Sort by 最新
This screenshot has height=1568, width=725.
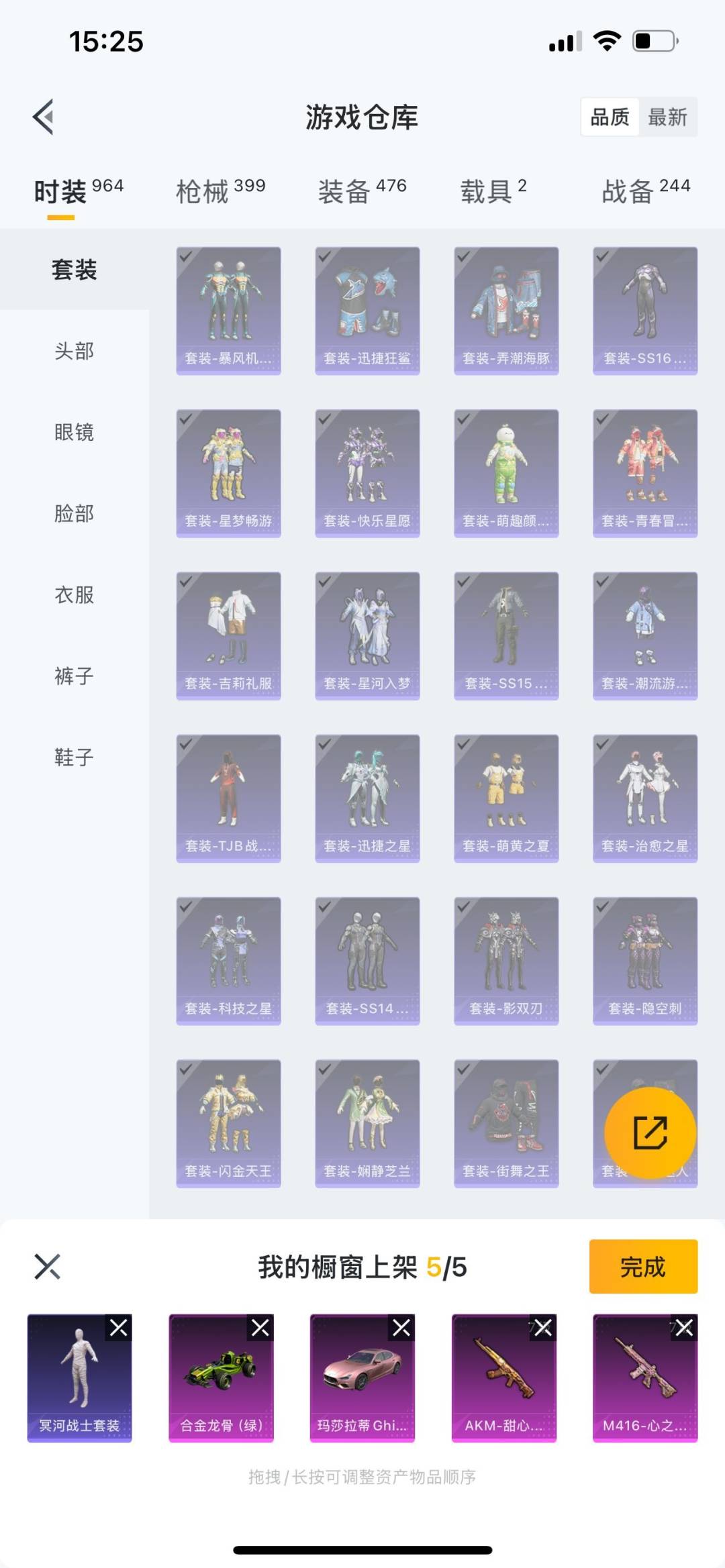(x=667, y=117)
